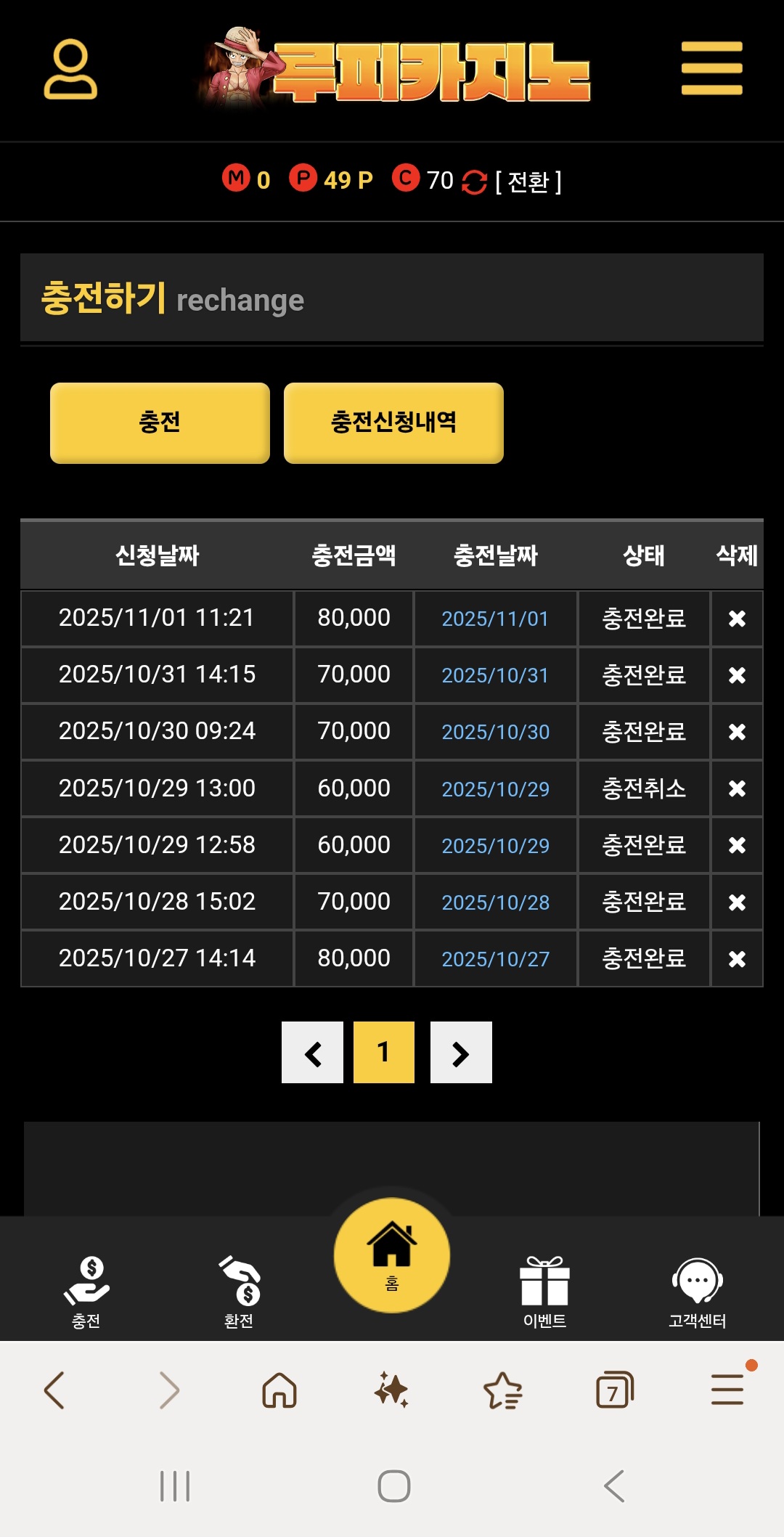The image size is (784, 1537).
Task: Open 충전 in bottom navigation
Action: tap(86, 1292)
